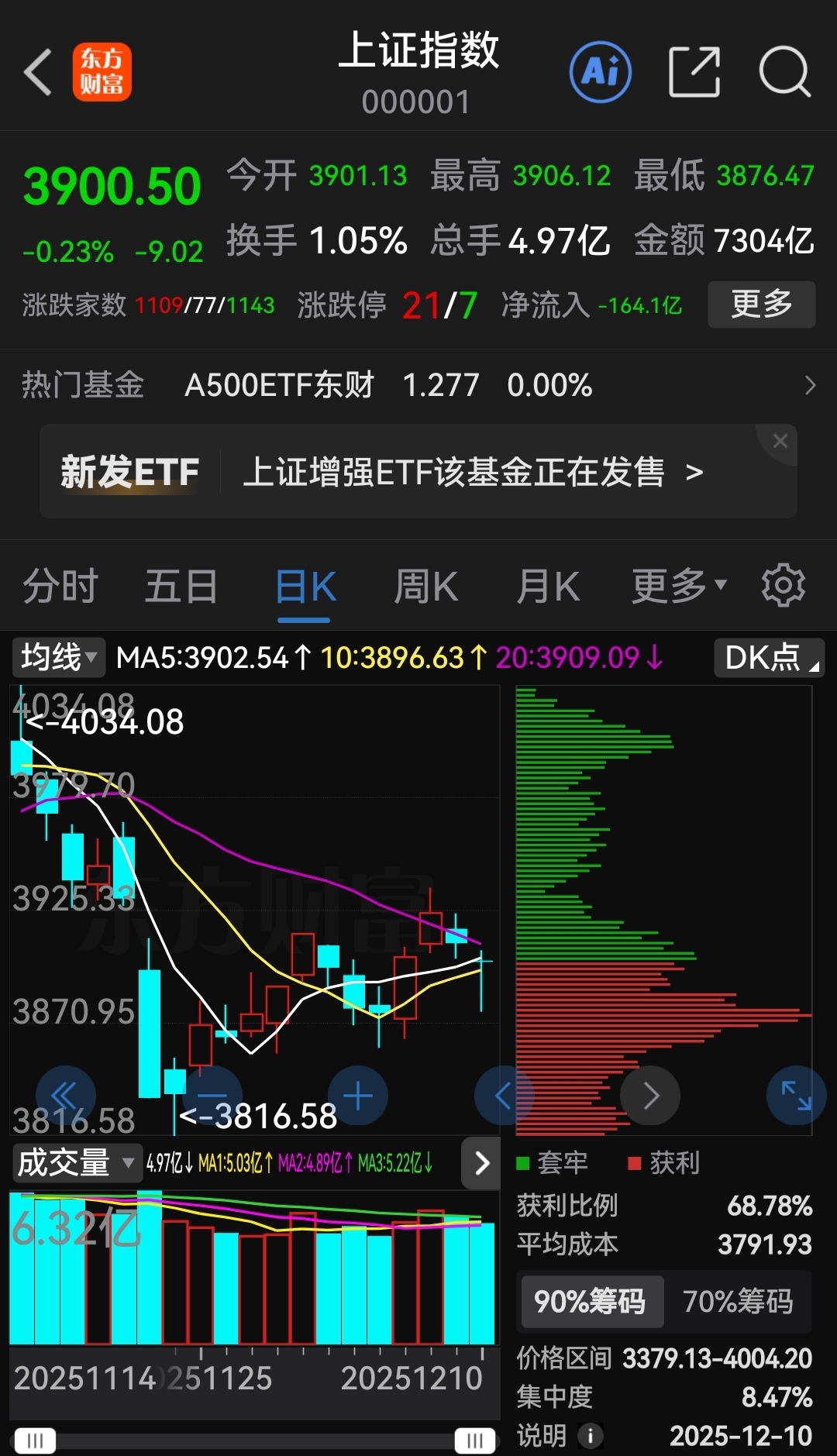Zoom in chart with plus button

pyautogui.click(x=358, y=1096)
